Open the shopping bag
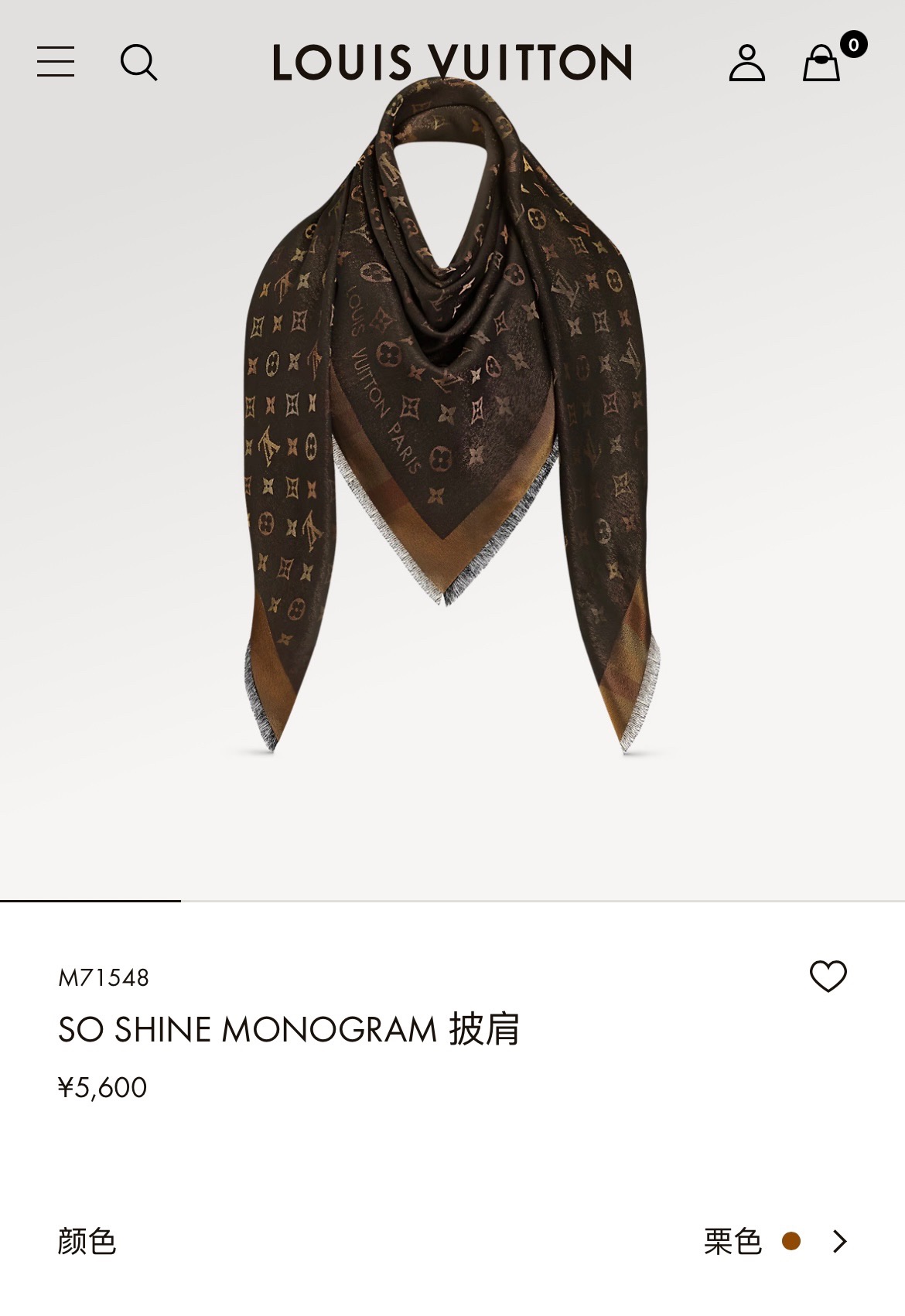 coord(821,63)
